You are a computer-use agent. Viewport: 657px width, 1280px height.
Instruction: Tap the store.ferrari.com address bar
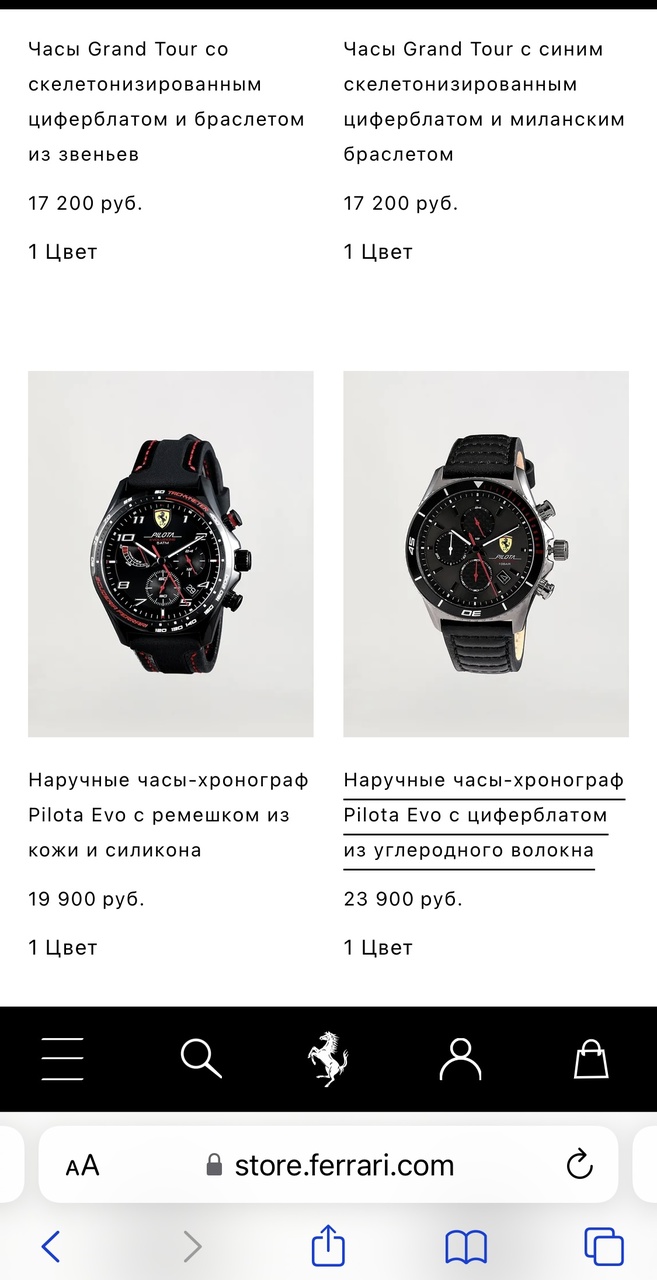click(330, 1165)
